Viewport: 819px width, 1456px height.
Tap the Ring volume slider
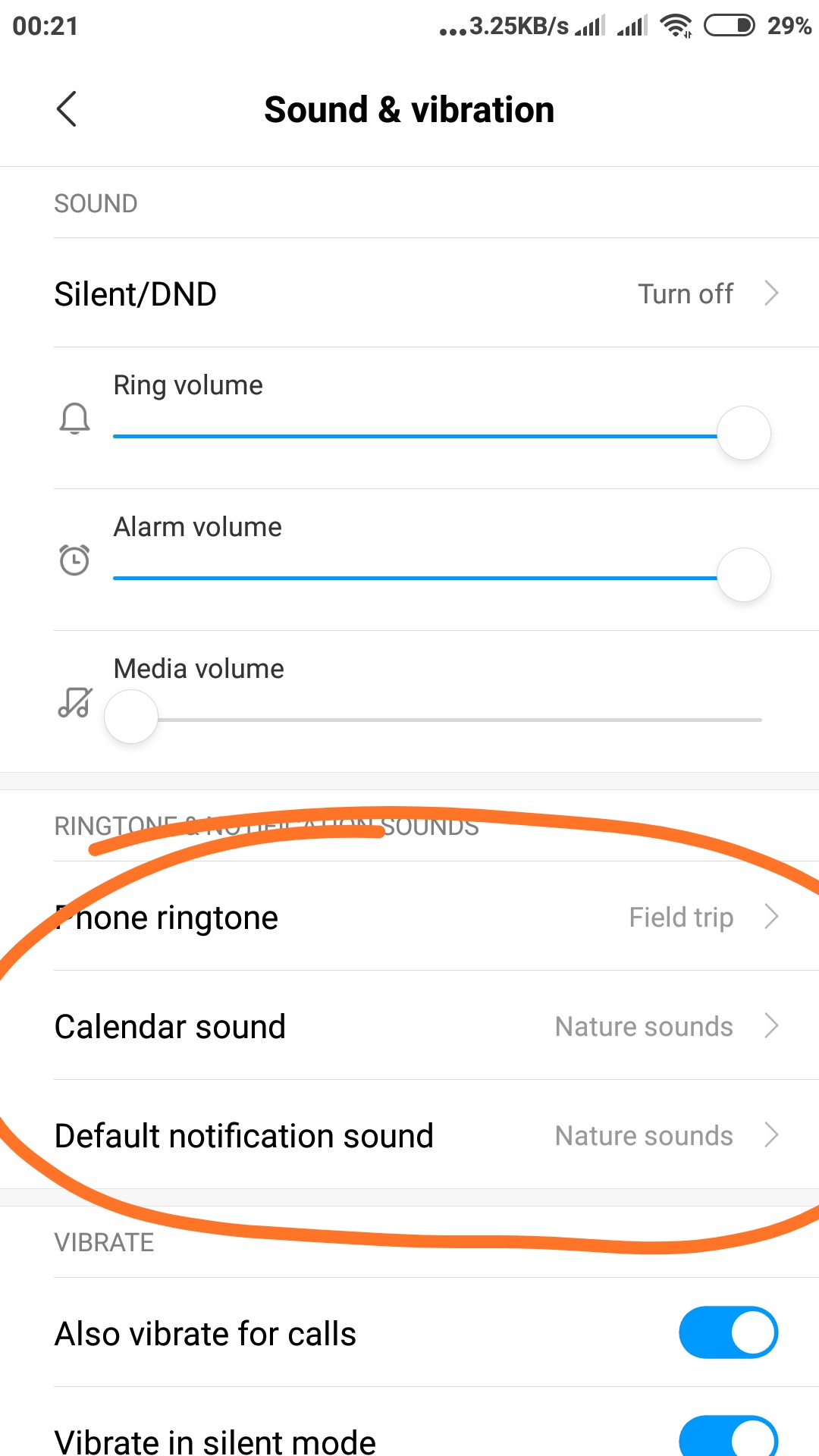coord(441,435)
